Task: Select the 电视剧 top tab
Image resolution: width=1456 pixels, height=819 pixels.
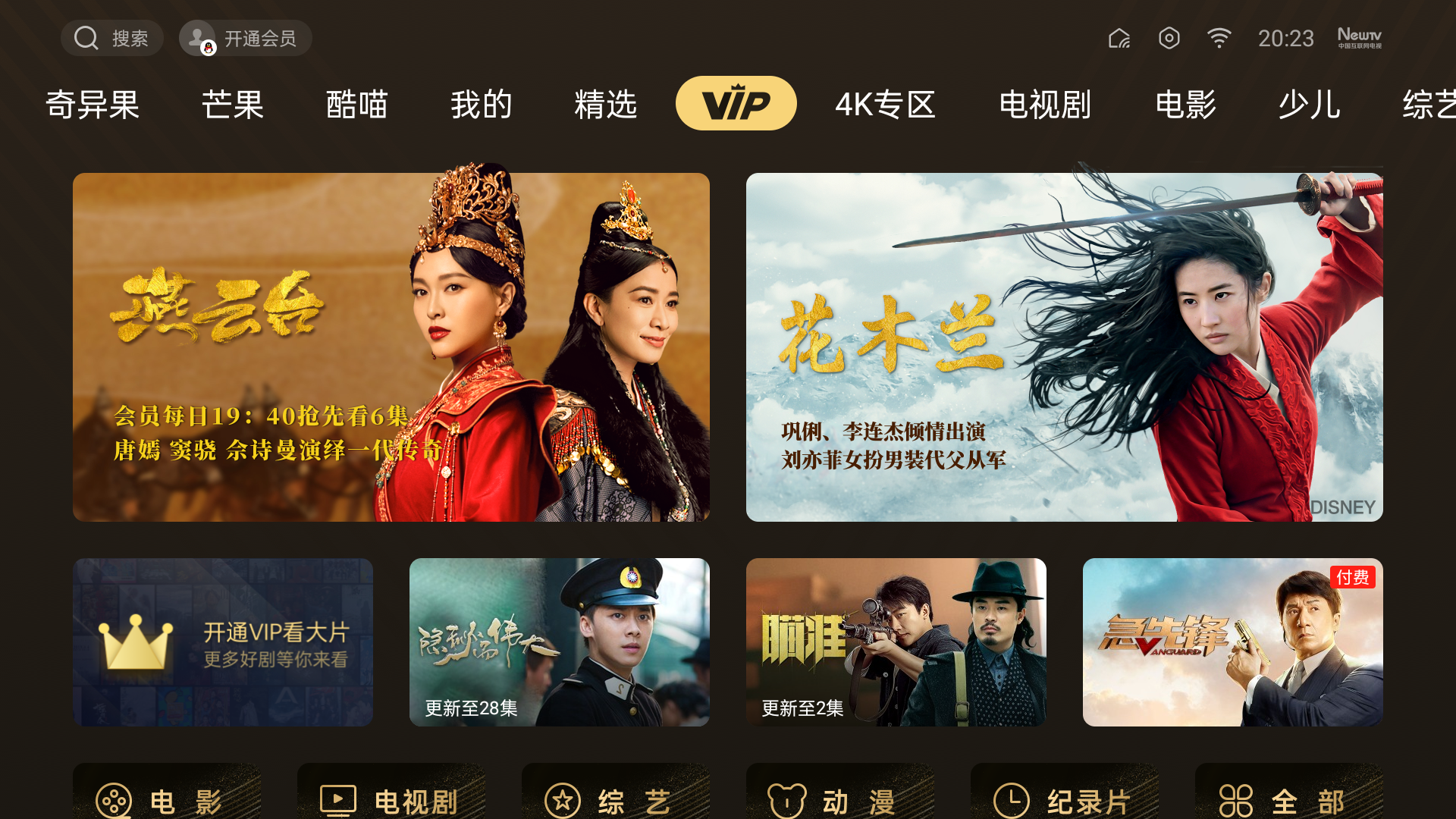Action: pyautogui.click(x=1045, y=104)
